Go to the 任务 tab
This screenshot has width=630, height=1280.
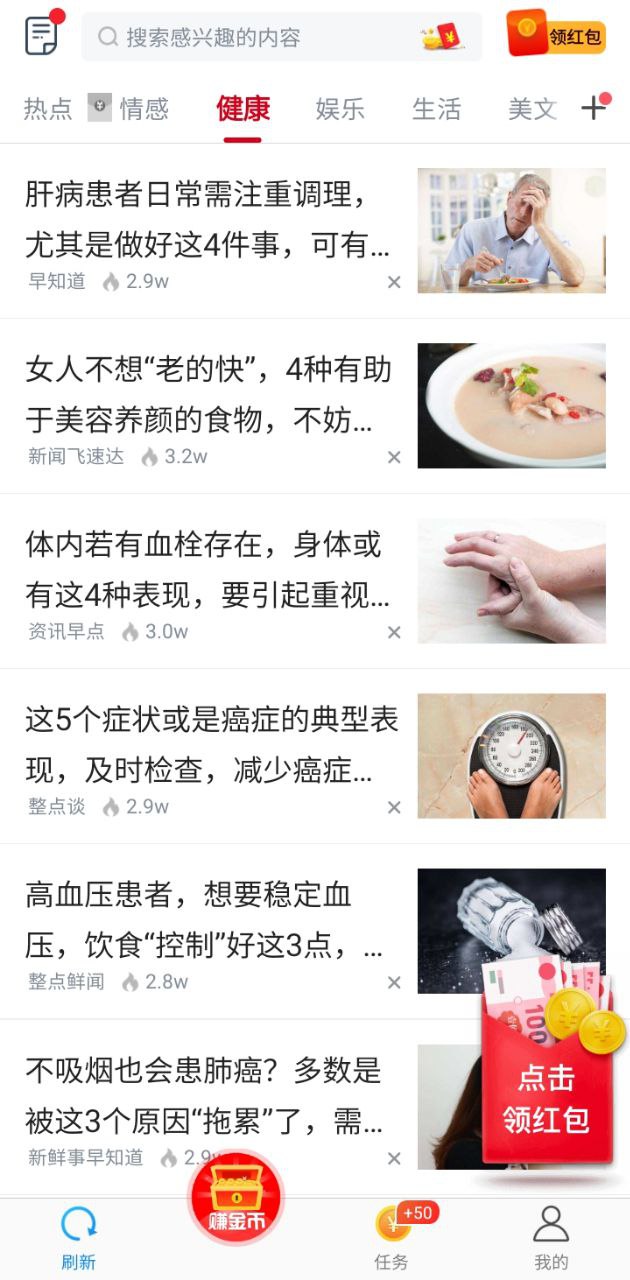coord(392,1238)
